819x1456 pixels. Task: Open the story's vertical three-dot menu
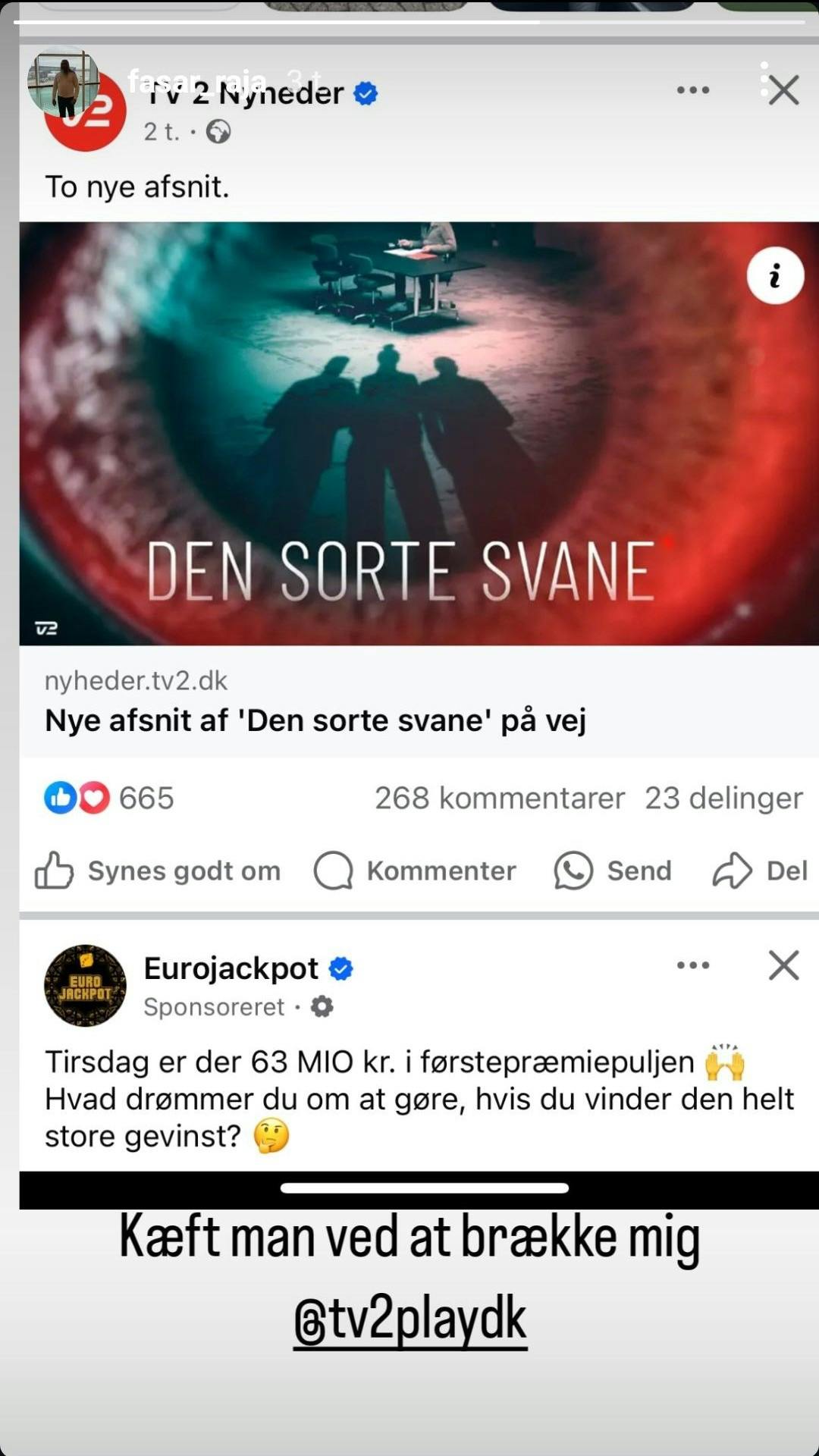point(764,80)
